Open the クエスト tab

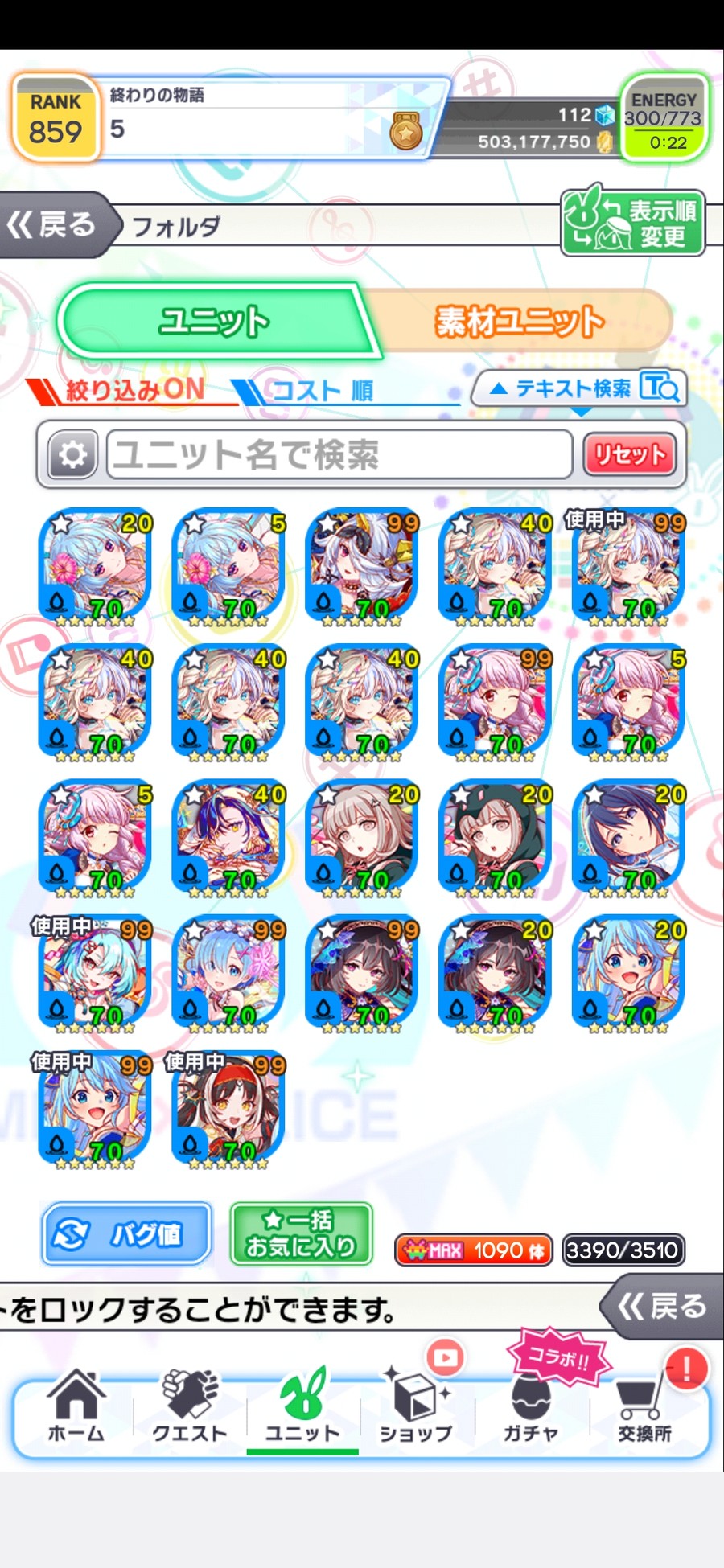[x=189, y=1407]
